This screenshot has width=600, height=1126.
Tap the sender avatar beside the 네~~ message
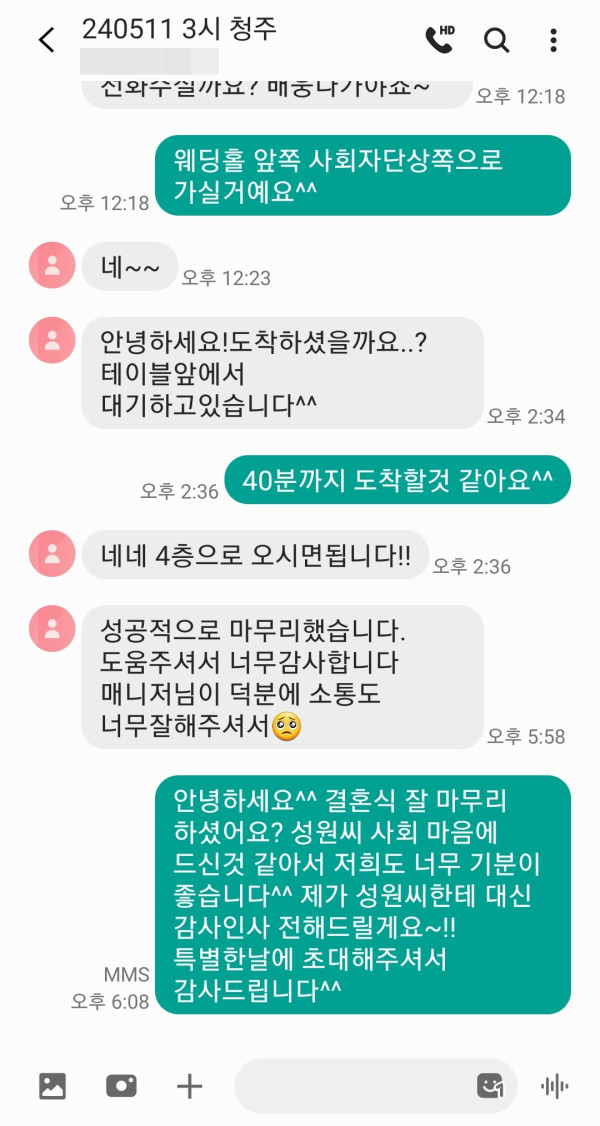click(52, 265)
